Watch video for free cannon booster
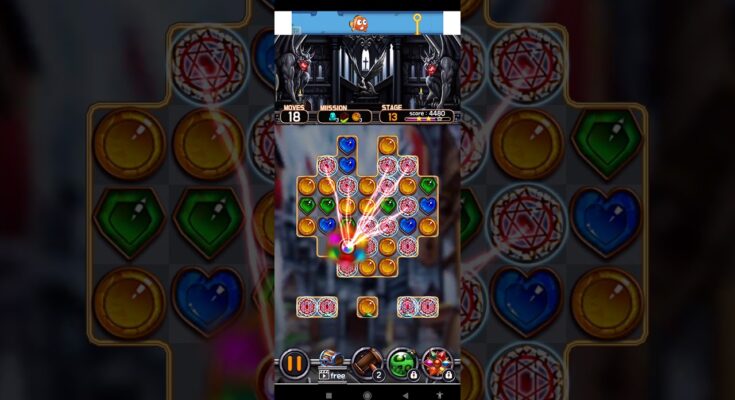Image resolution: width=735 pixels, height=400 pixels. point(331,363)
